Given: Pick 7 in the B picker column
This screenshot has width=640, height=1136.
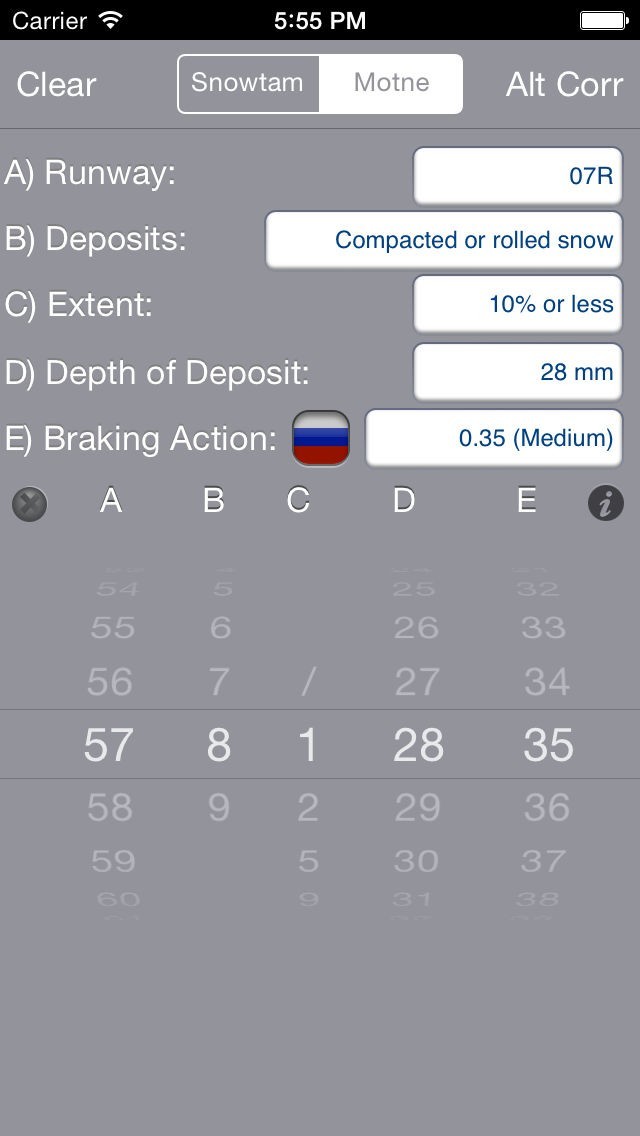Looking at the screenshot, I should 220,682.
